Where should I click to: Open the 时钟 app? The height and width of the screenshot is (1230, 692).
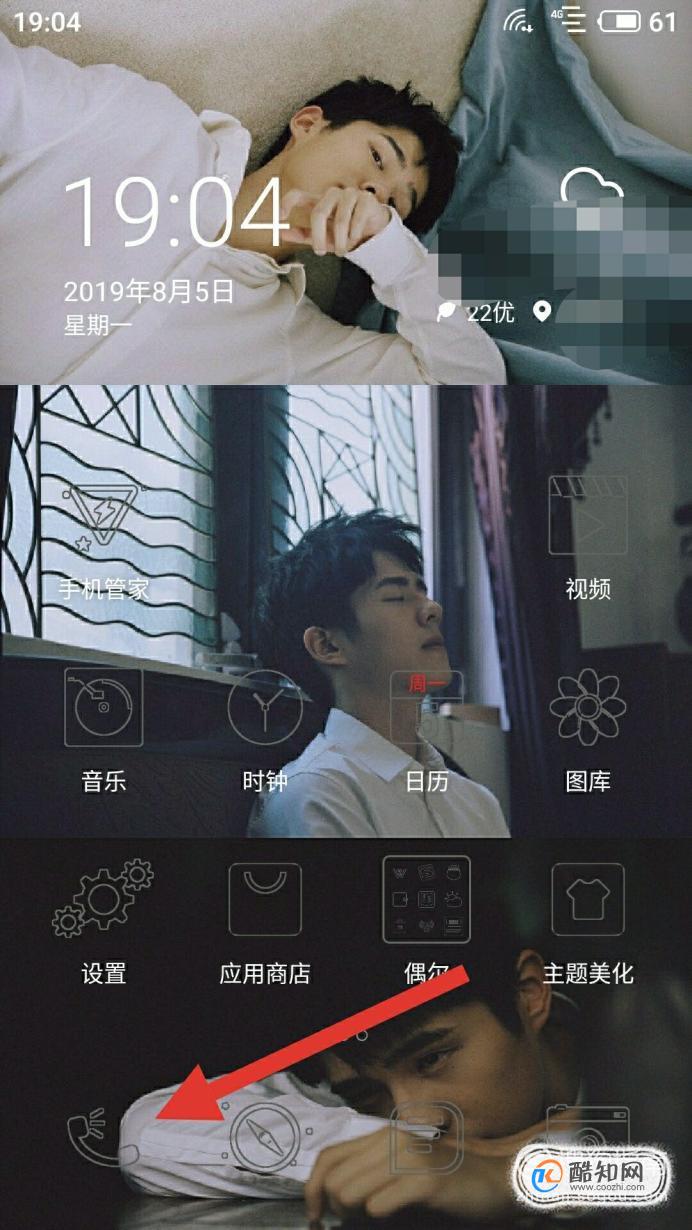[x=265, y=708]
